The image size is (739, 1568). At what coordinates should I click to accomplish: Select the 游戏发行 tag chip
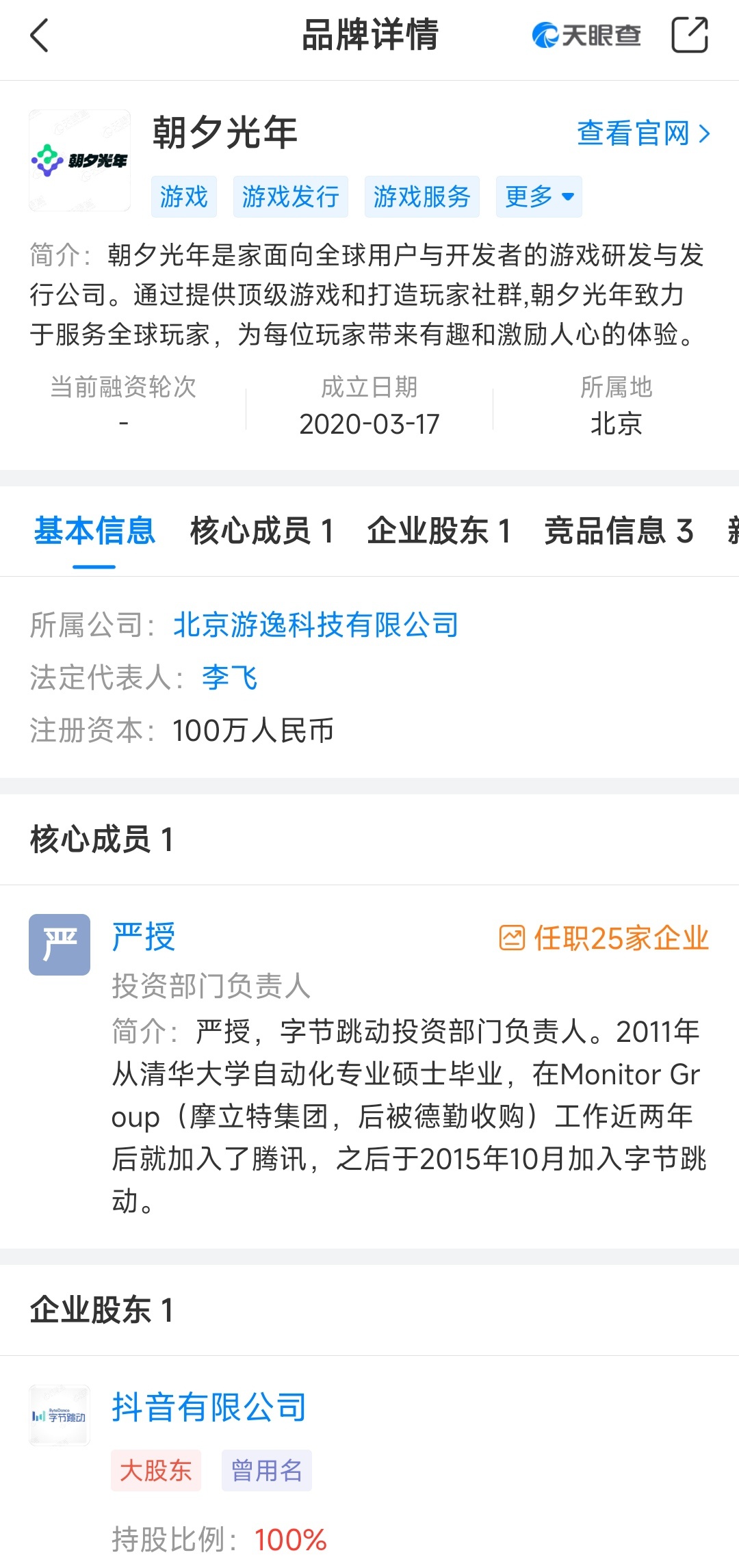coord(290,197)
